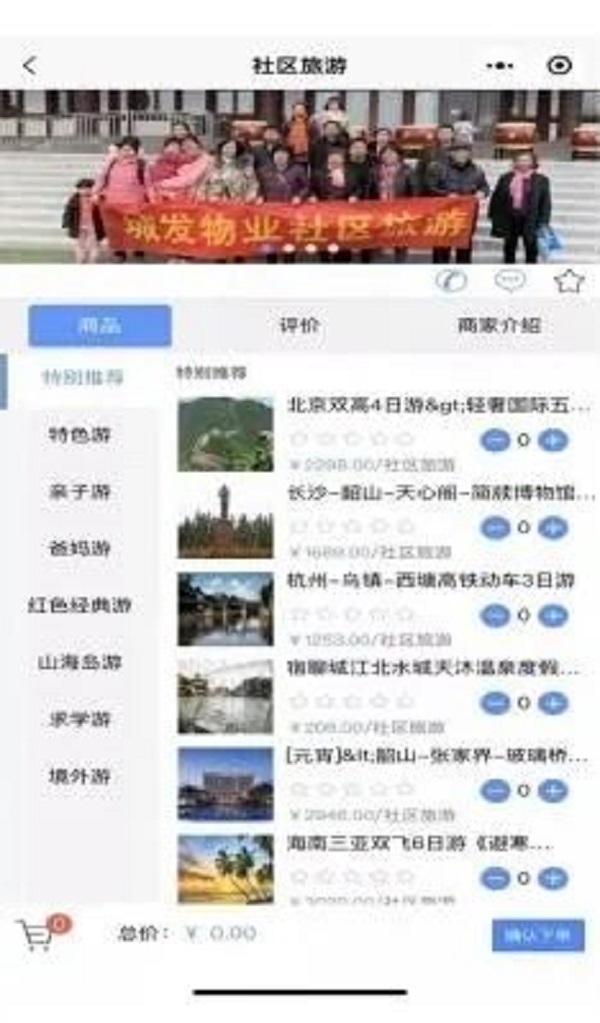The height and width of the screenshot is (1023, 600).
Task: Tap the 确认下单 button
Action: click(x=538, y=936)
